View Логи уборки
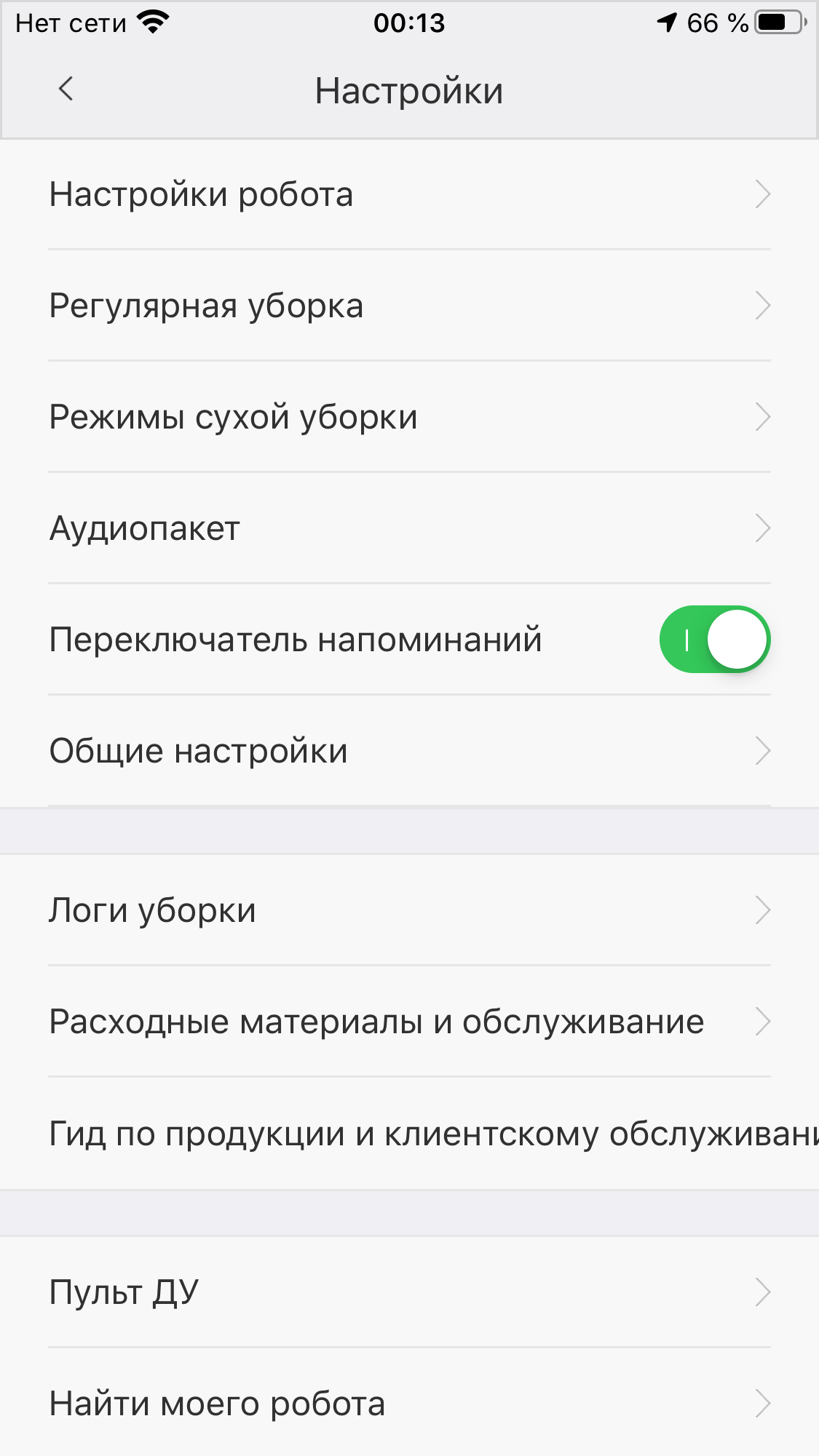Screen dimensions: 819x1456 [409, 910]
